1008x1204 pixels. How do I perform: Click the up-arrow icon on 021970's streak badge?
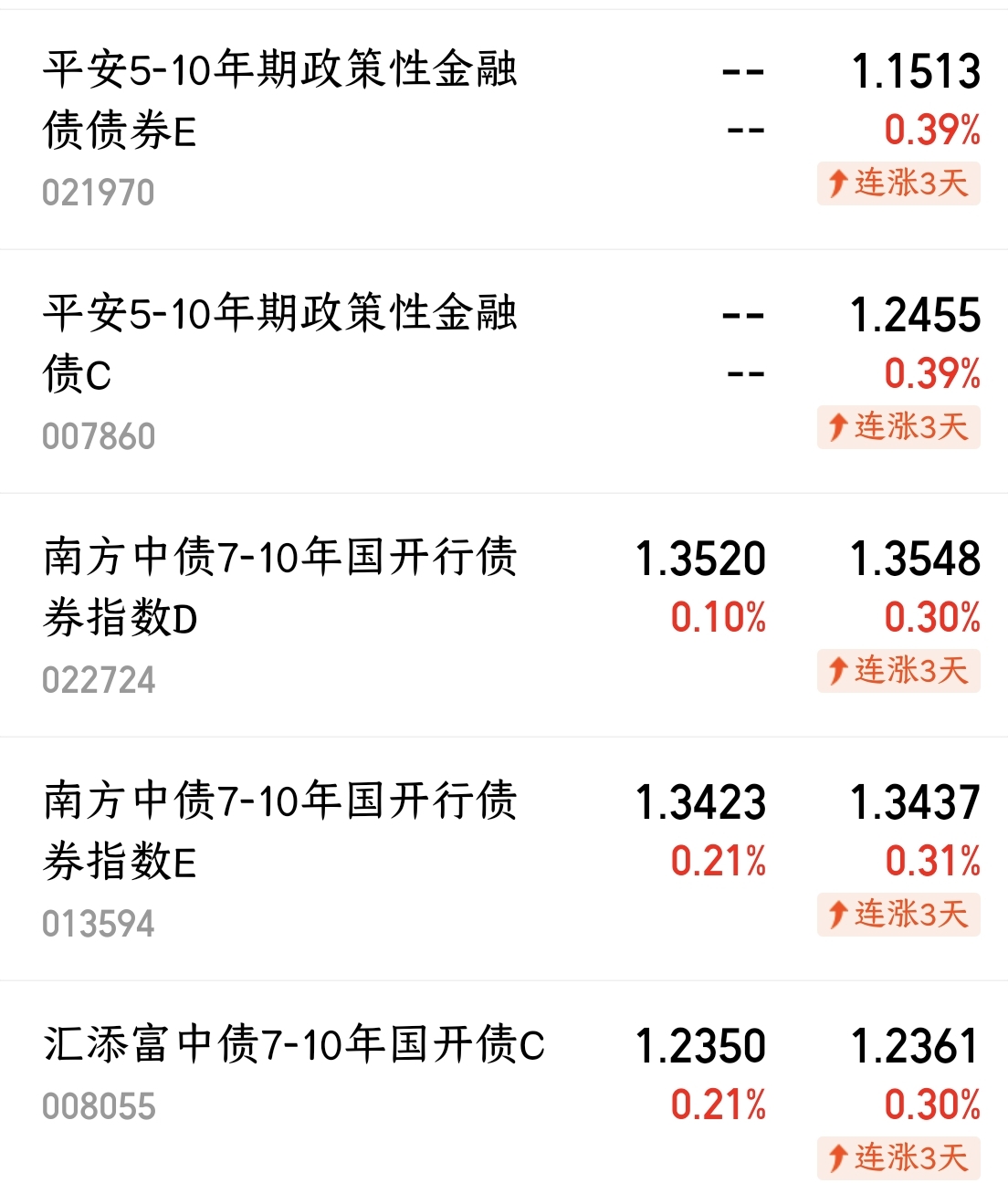pos(836,185)
